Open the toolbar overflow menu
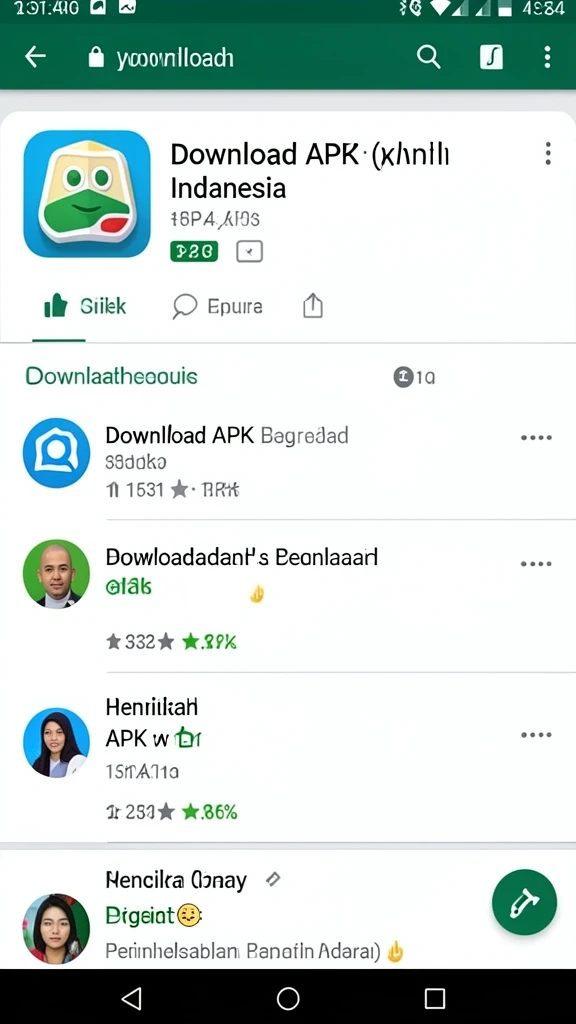576x1024 pixels. pos(547,57)
